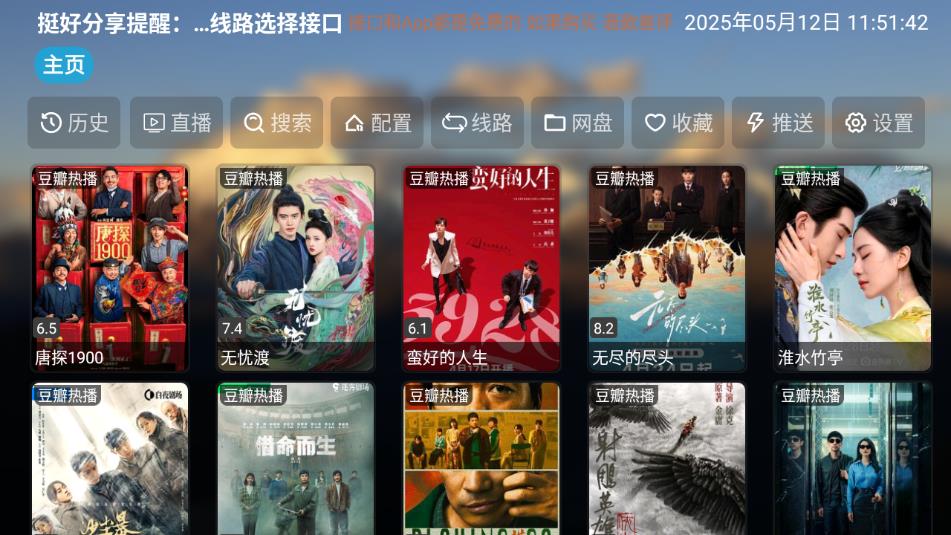Viewport: 951px width, 535px height.
Task: View 收藏 favorites
Action: pyautogui.click(x=677, y=123)
